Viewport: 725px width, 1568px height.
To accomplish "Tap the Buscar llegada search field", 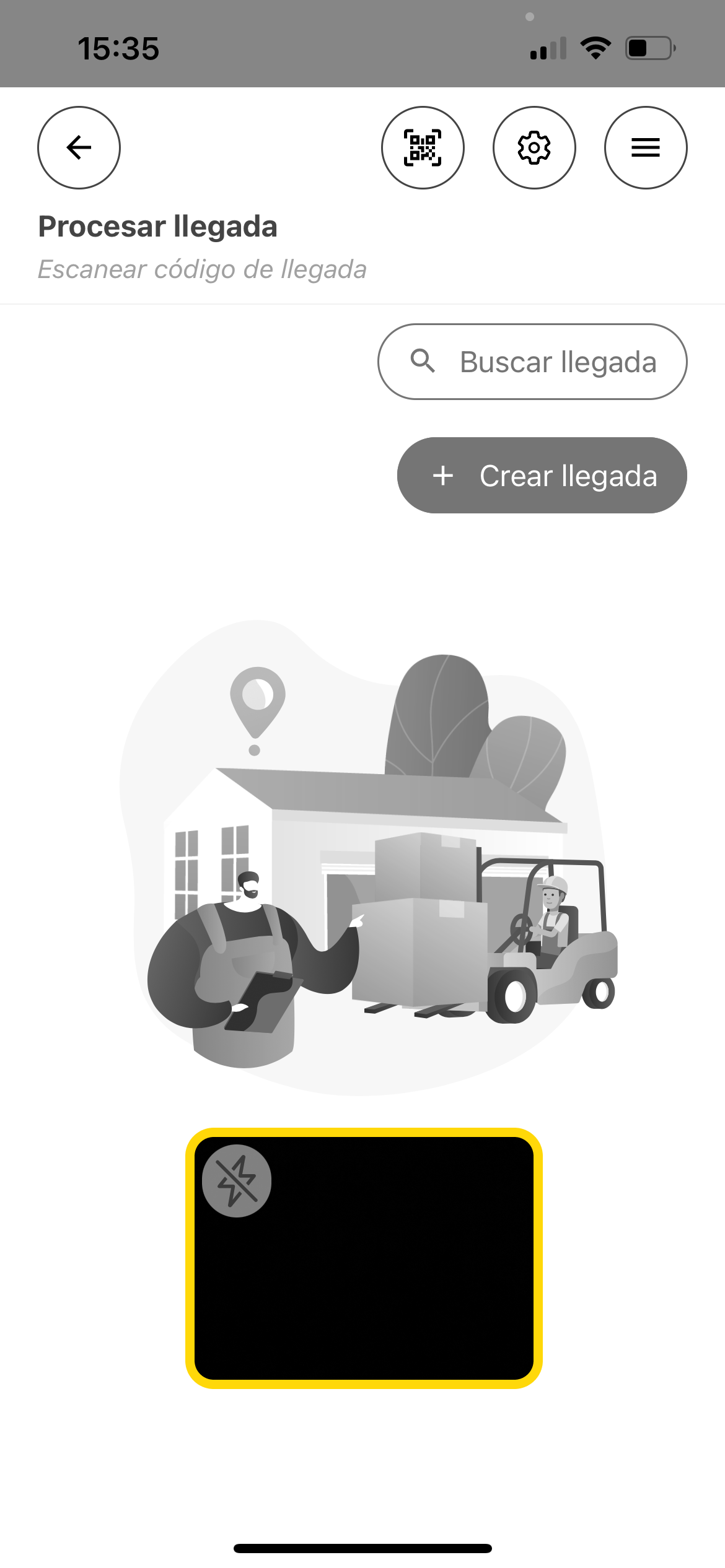I will [532, 362].
